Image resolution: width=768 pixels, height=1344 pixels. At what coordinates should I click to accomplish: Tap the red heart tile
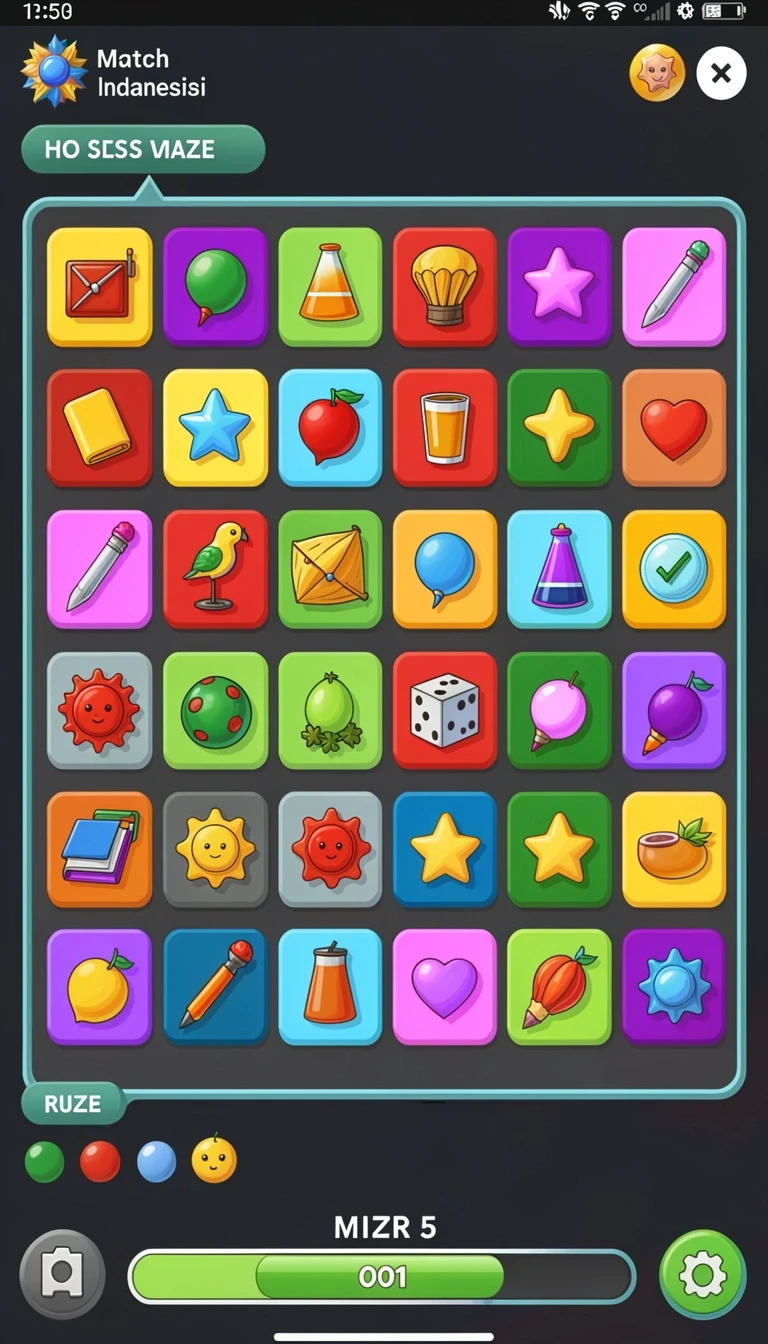(674, 428)
